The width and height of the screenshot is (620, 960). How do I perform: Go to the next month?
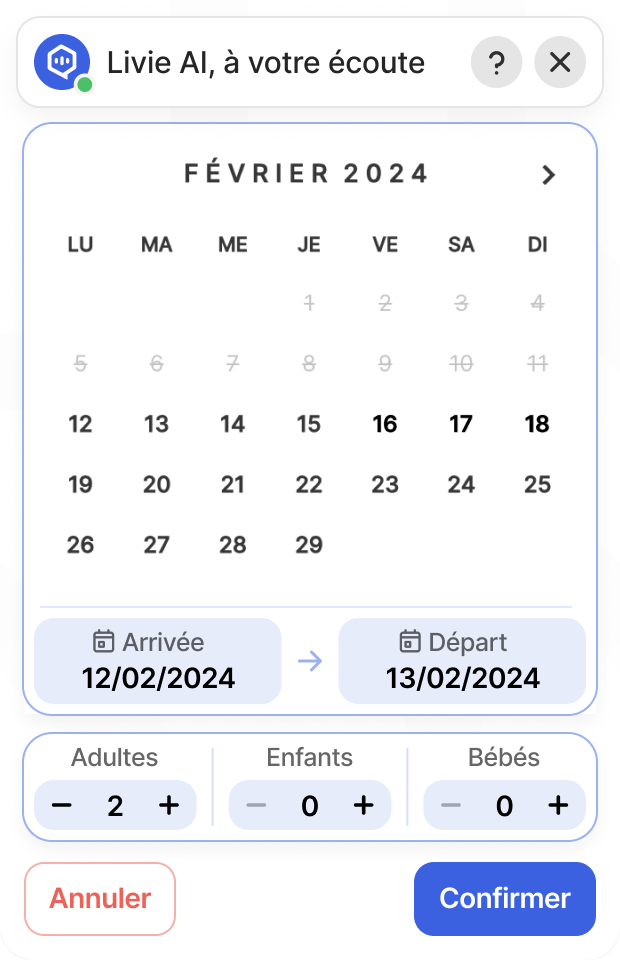(548, 175)
